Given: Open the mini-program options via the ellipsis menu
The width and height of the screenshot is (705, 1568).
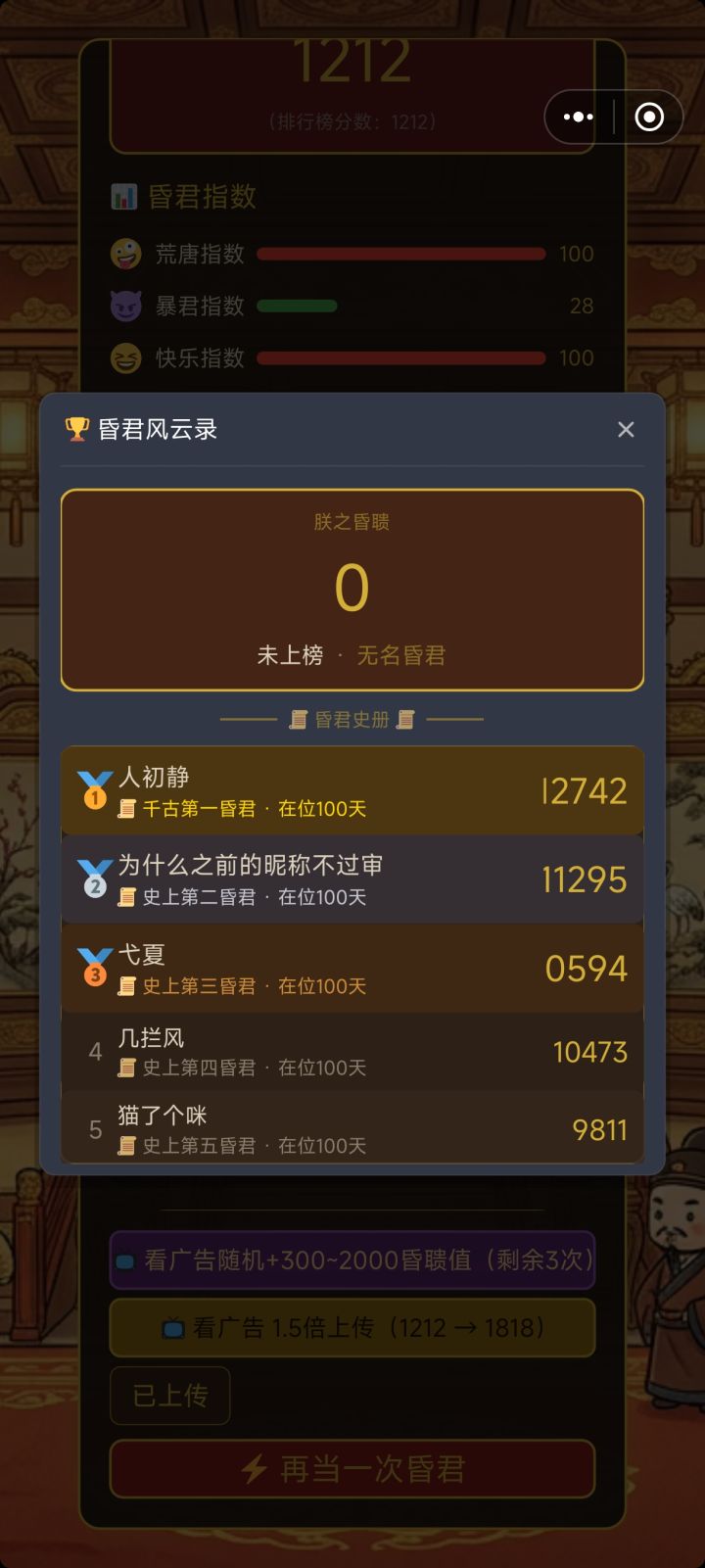Looking at the screenshot, I should pyautogui.click(x=578, y=117).
